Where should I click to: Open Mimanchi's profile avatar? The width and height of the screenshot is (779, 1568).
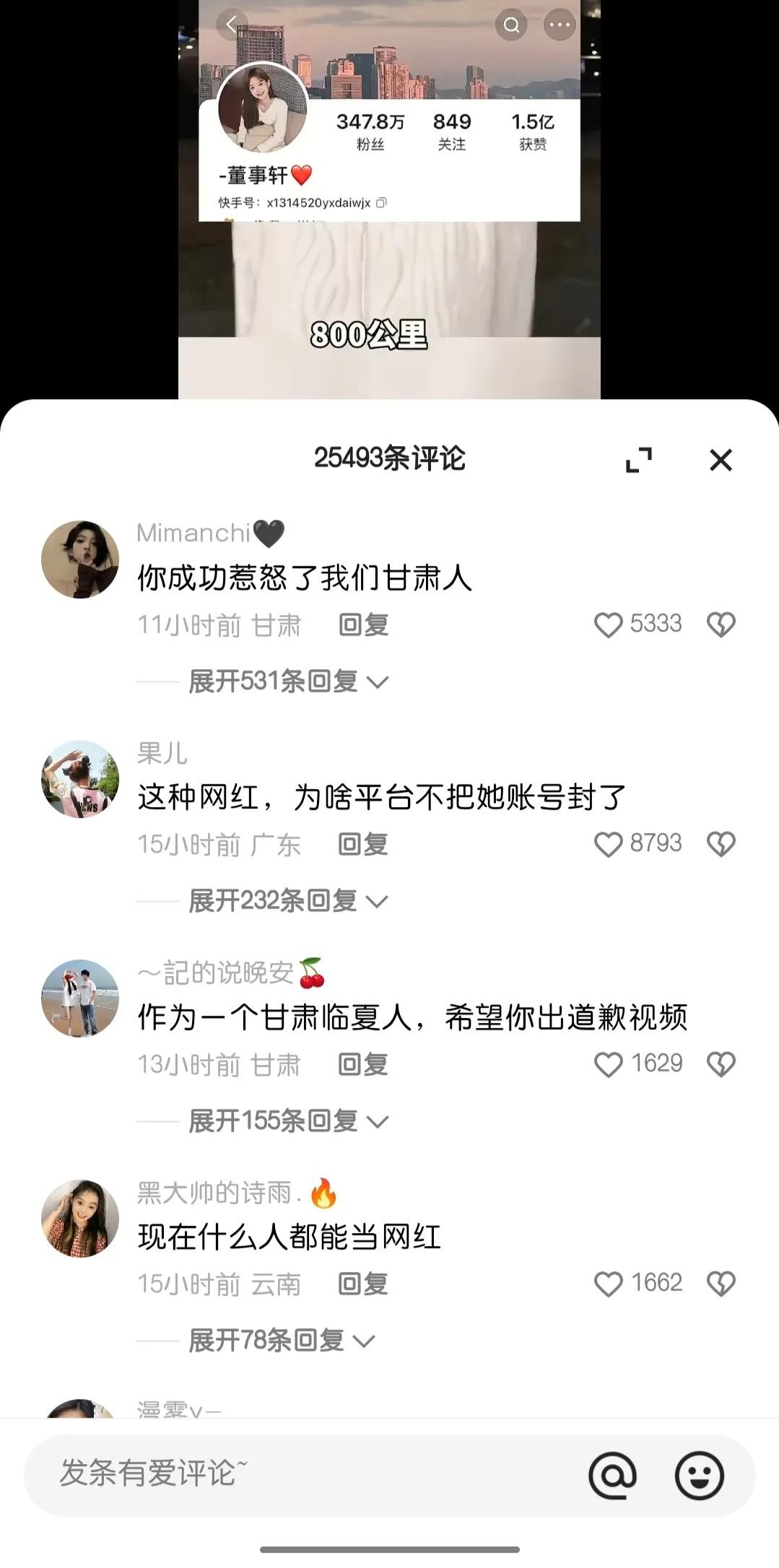click(x=80, y=559)
